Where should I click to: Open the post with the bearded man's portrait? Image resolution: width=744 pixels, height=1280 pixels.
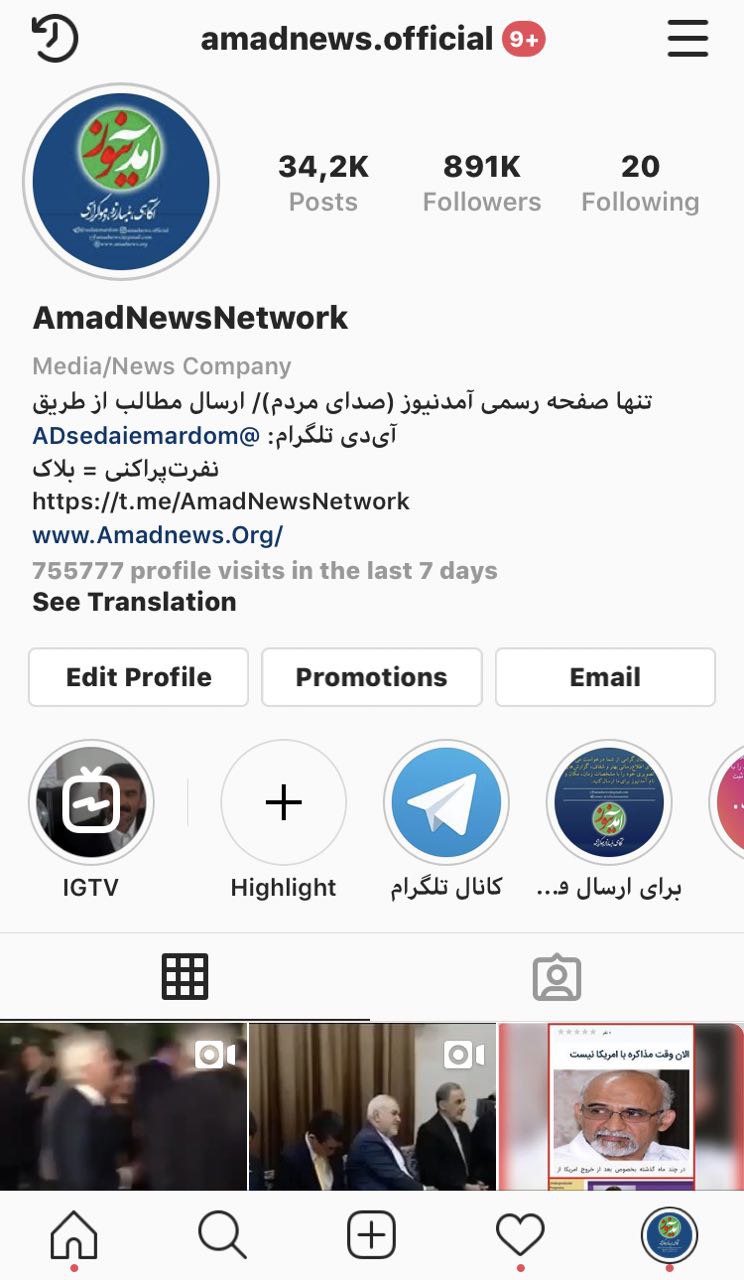[620, 1105]
